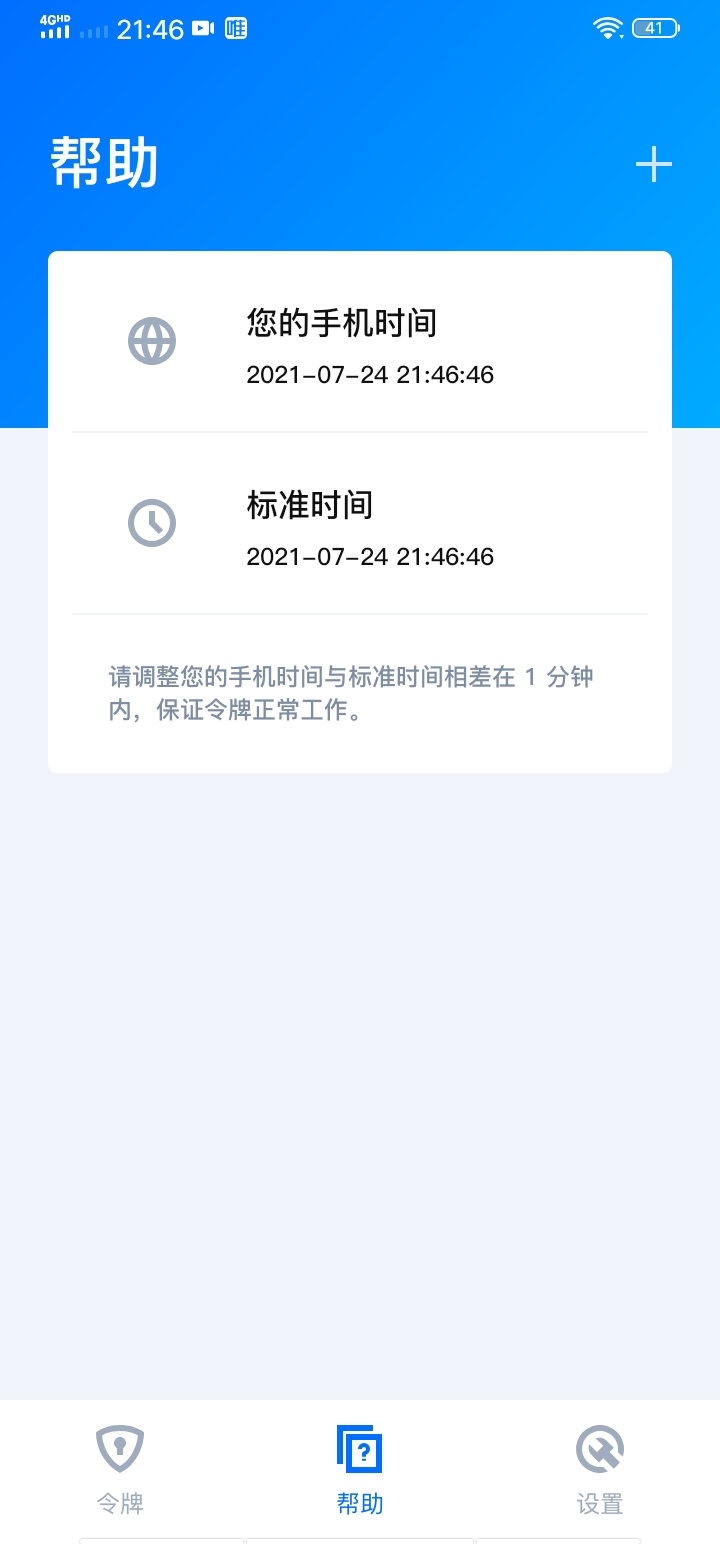
Task: Tap the 帮助 question mark icon
Action: click(359, 1448)
